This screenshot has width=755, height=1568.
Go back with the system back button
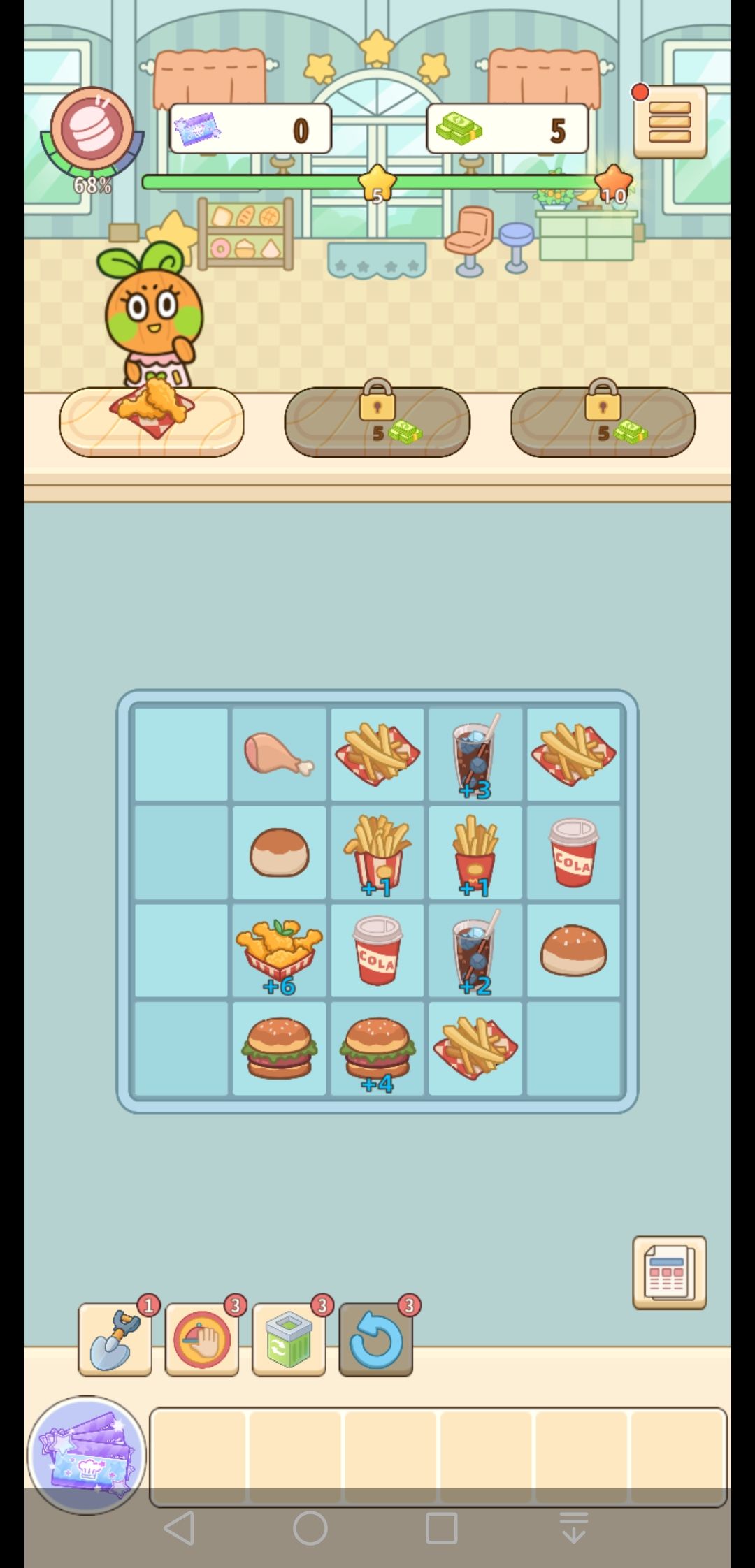click(x=179, y=1527)
